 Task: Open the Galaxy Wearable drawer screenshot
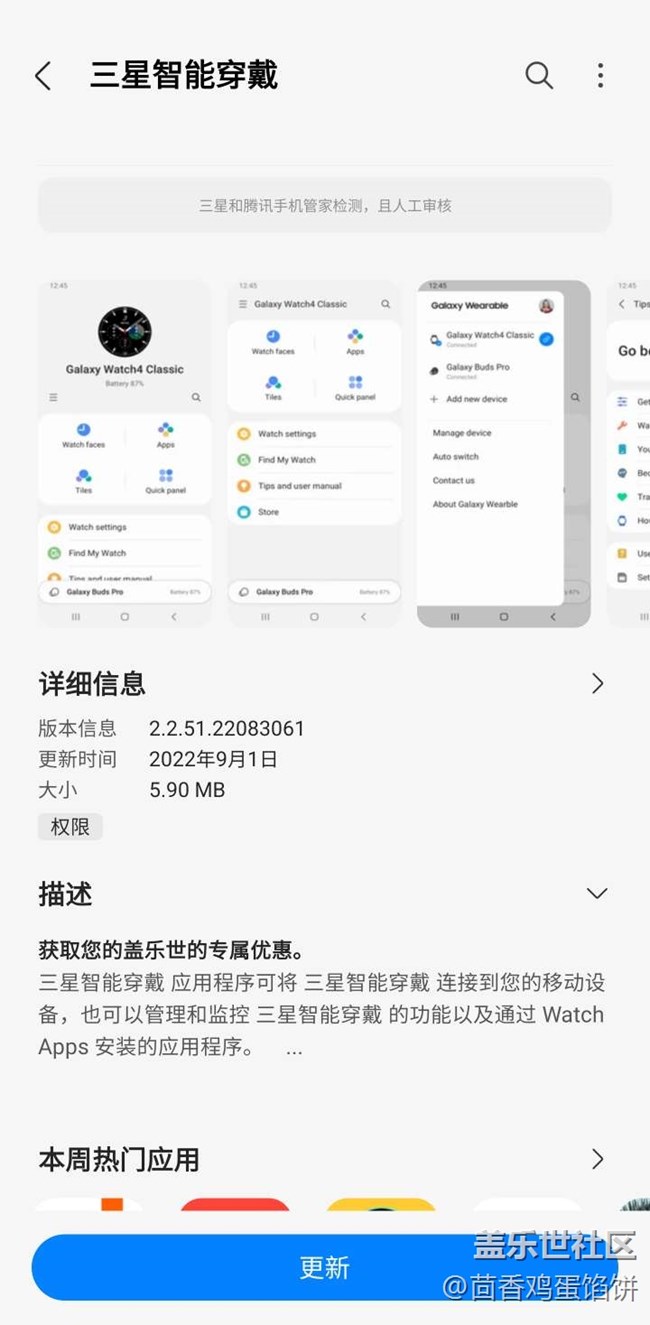pyautogui.click(x=503, y=453)
